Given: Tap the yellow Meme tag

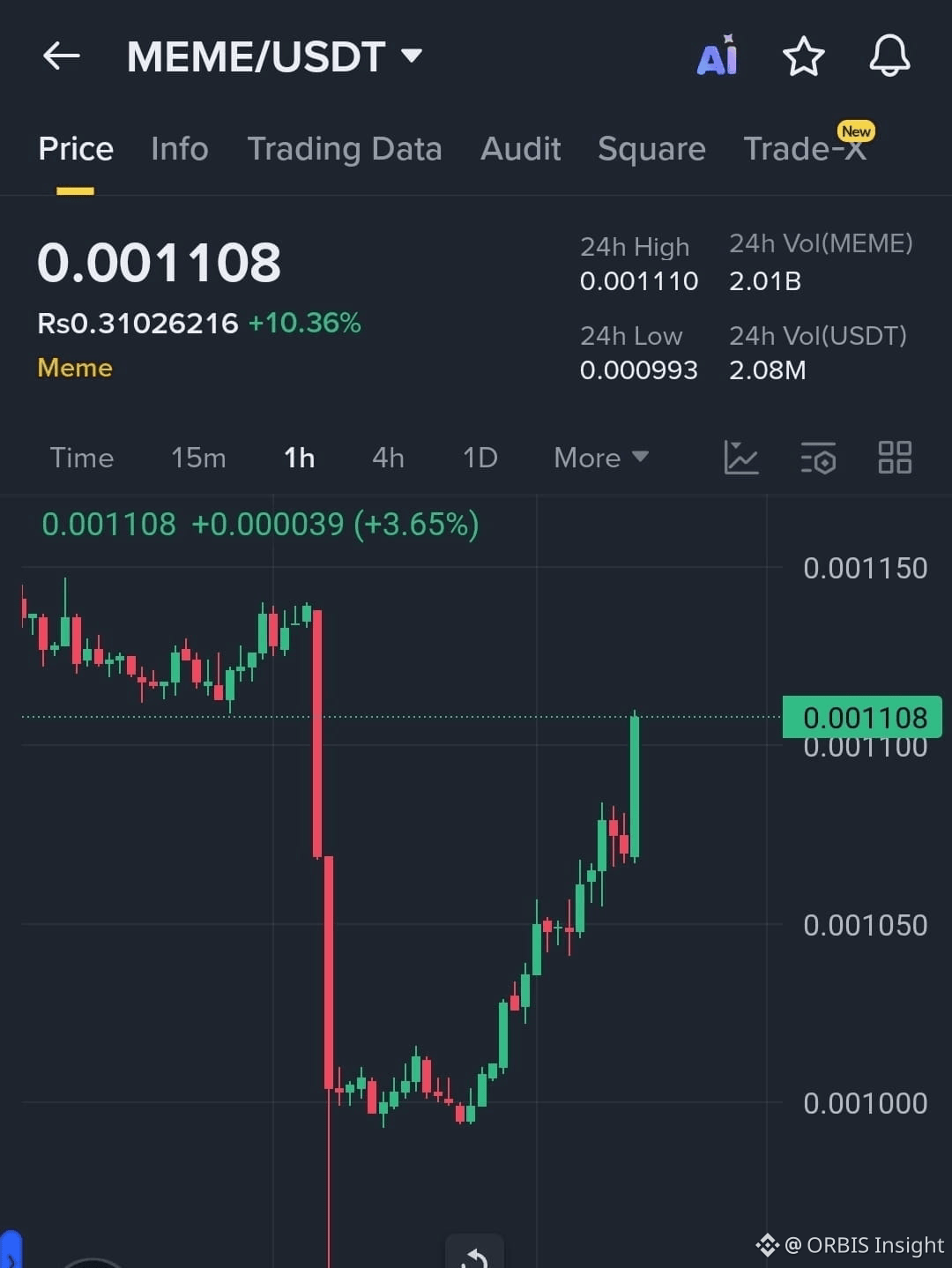Looking at the screenshot, I should coord(75,368).
